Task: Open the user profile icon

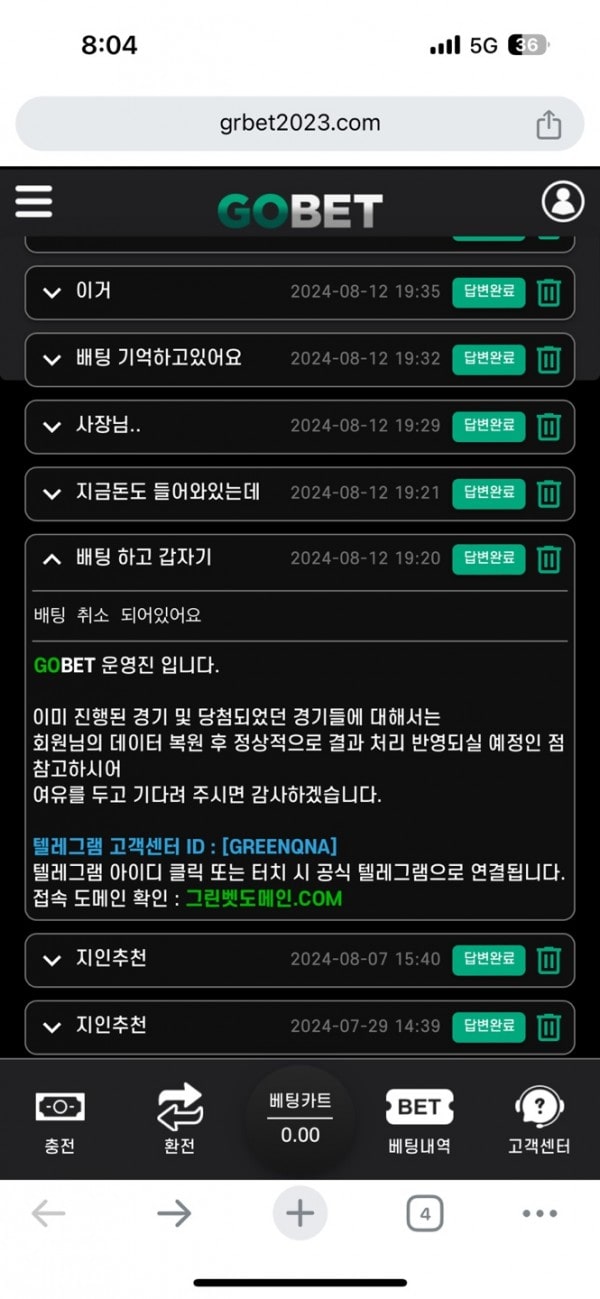Action: coord(563,201)
